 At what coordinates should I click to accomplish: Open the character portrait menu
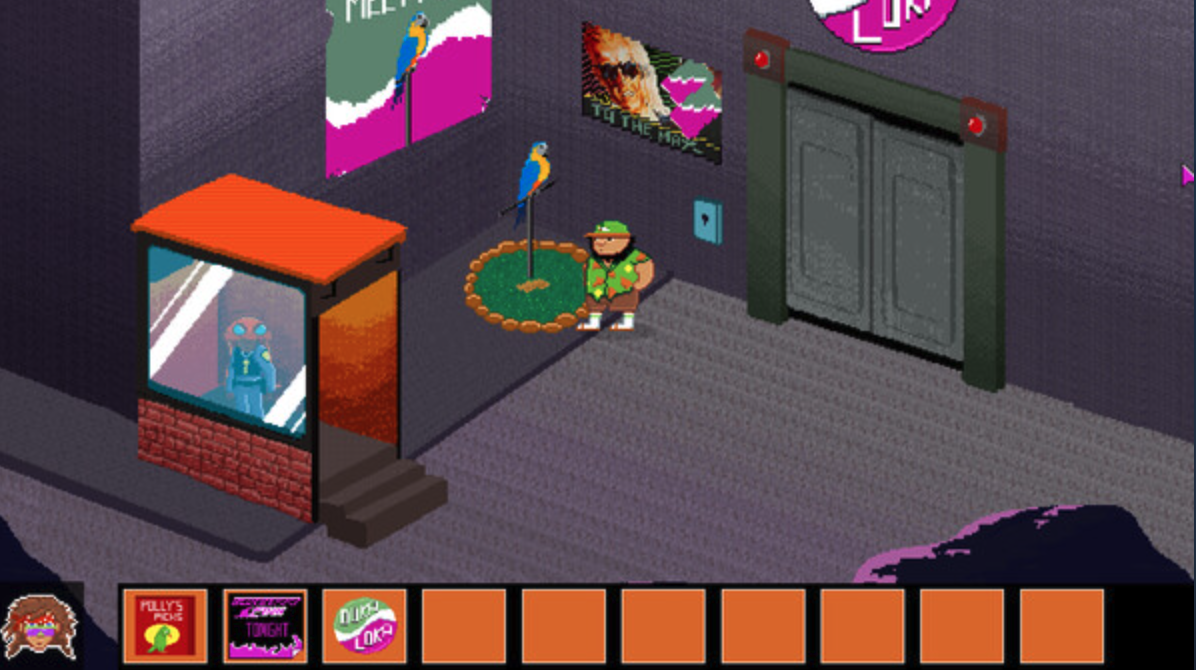point(39,628)
